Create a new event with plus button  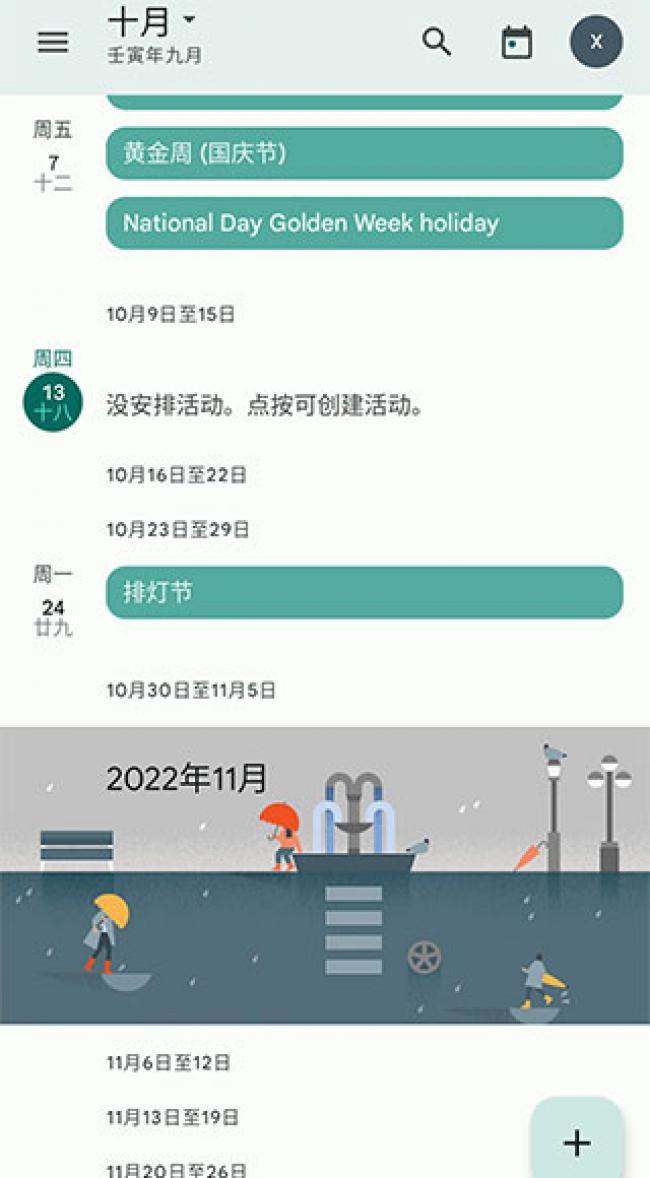click(577, 1142)
